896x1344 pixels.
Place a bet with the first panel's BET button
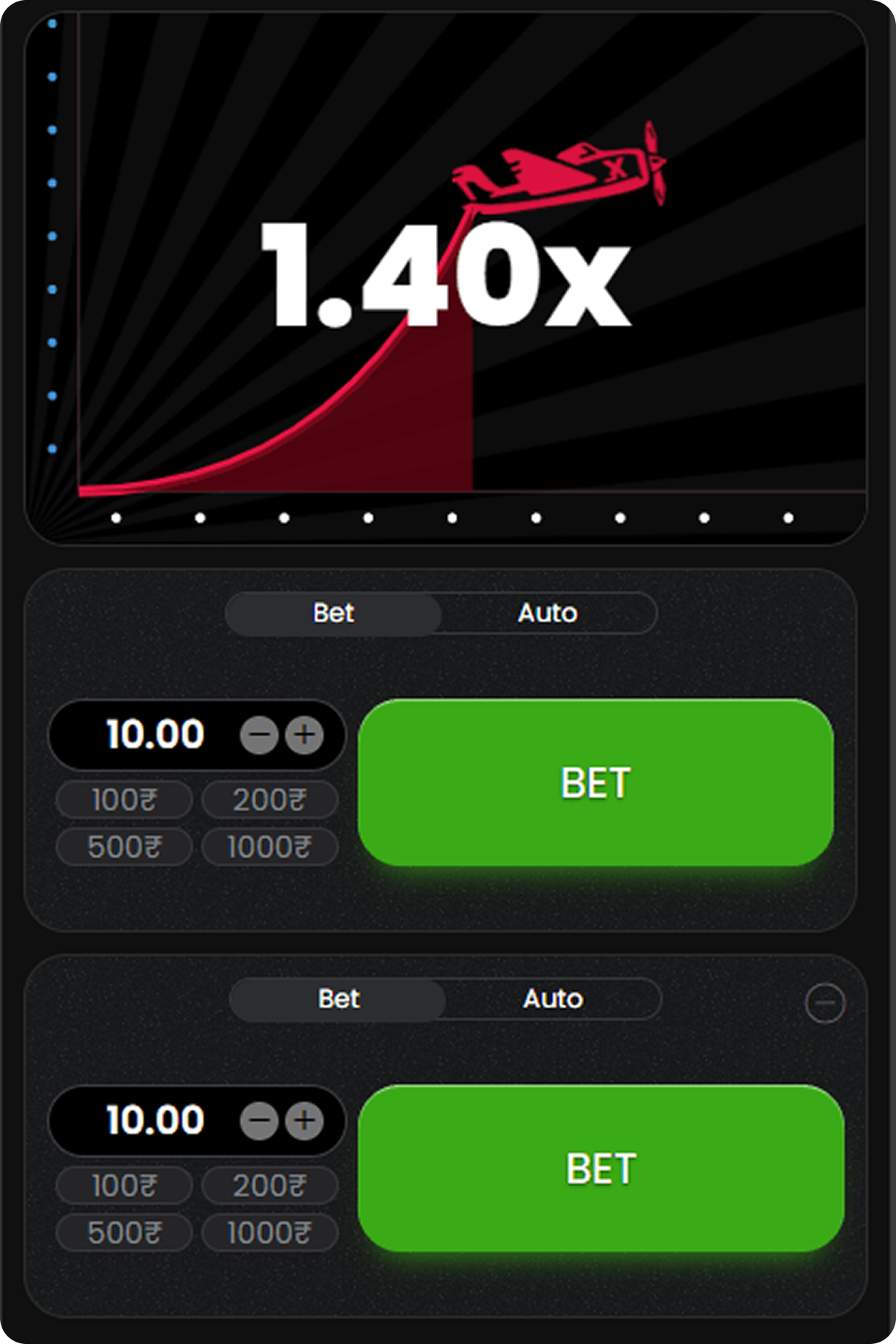coord(596,783)
